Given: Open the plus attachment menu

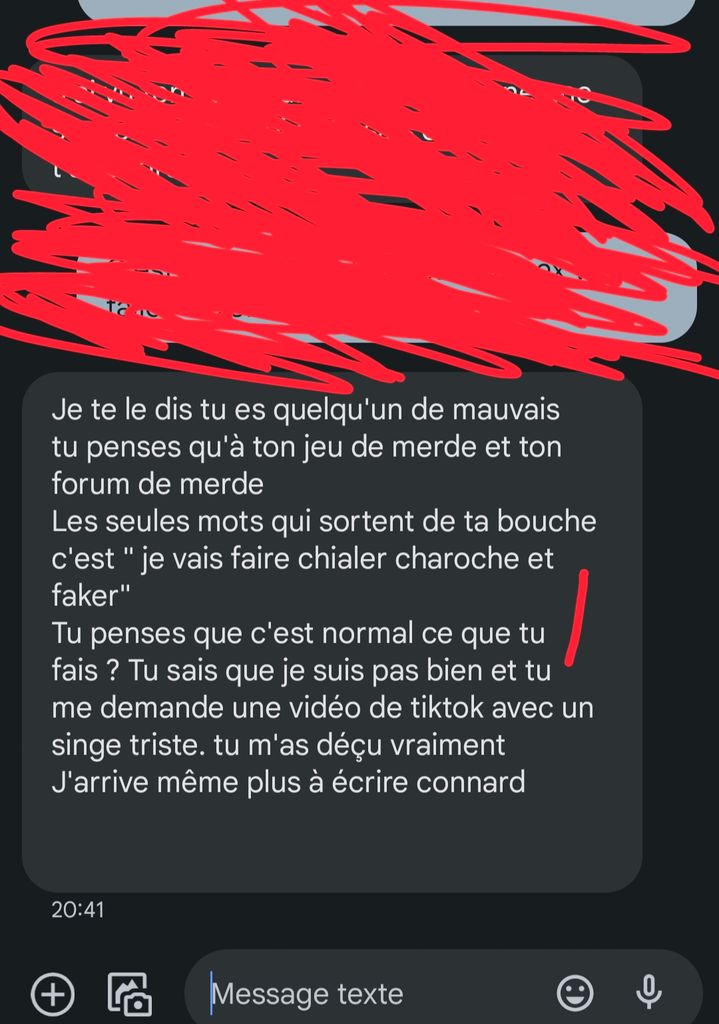Looking at the screenshot, I should (x=52, y=994).
